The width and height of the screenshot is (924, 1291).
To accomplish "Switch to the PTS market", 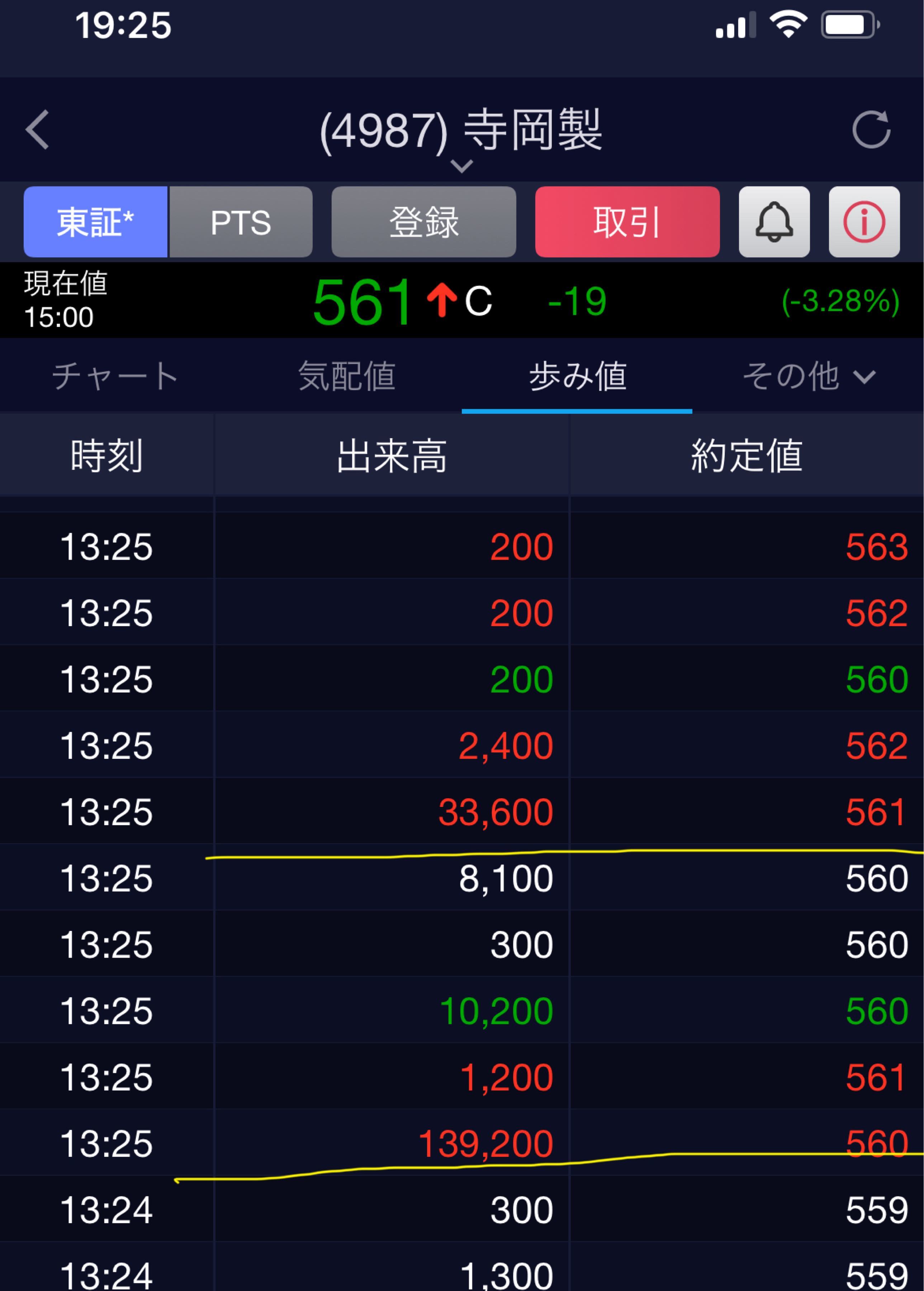I will (241, 222).
